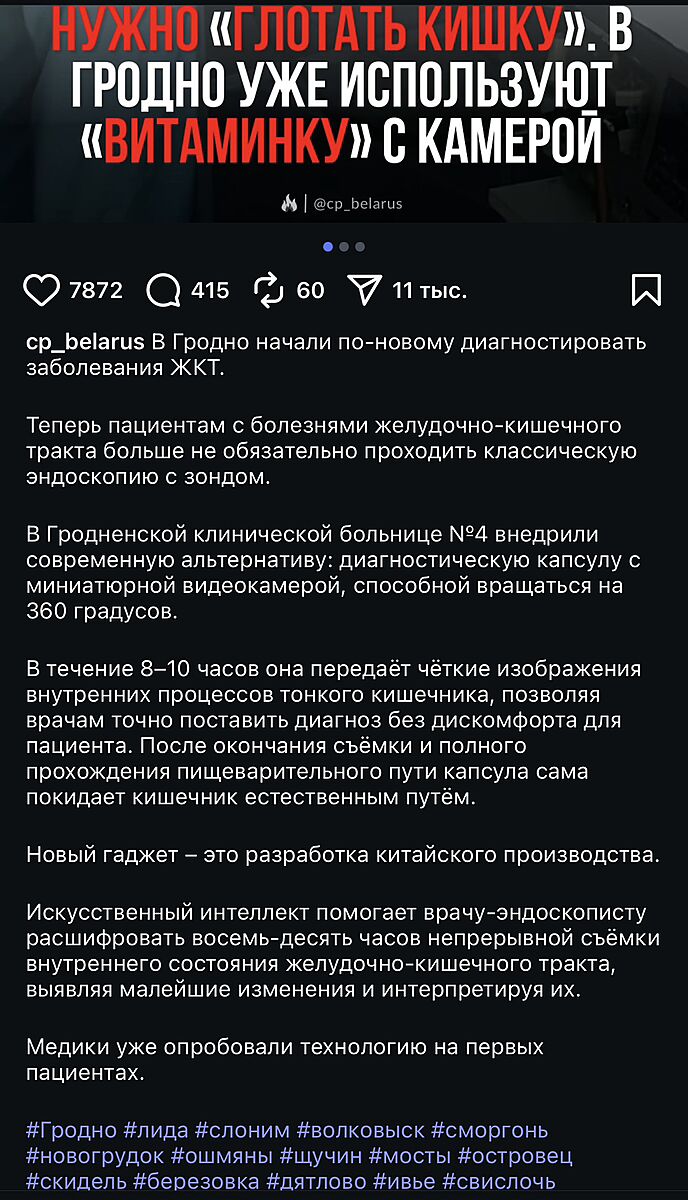
Task: Like the cp_belarus post
Action: [41, 290]
